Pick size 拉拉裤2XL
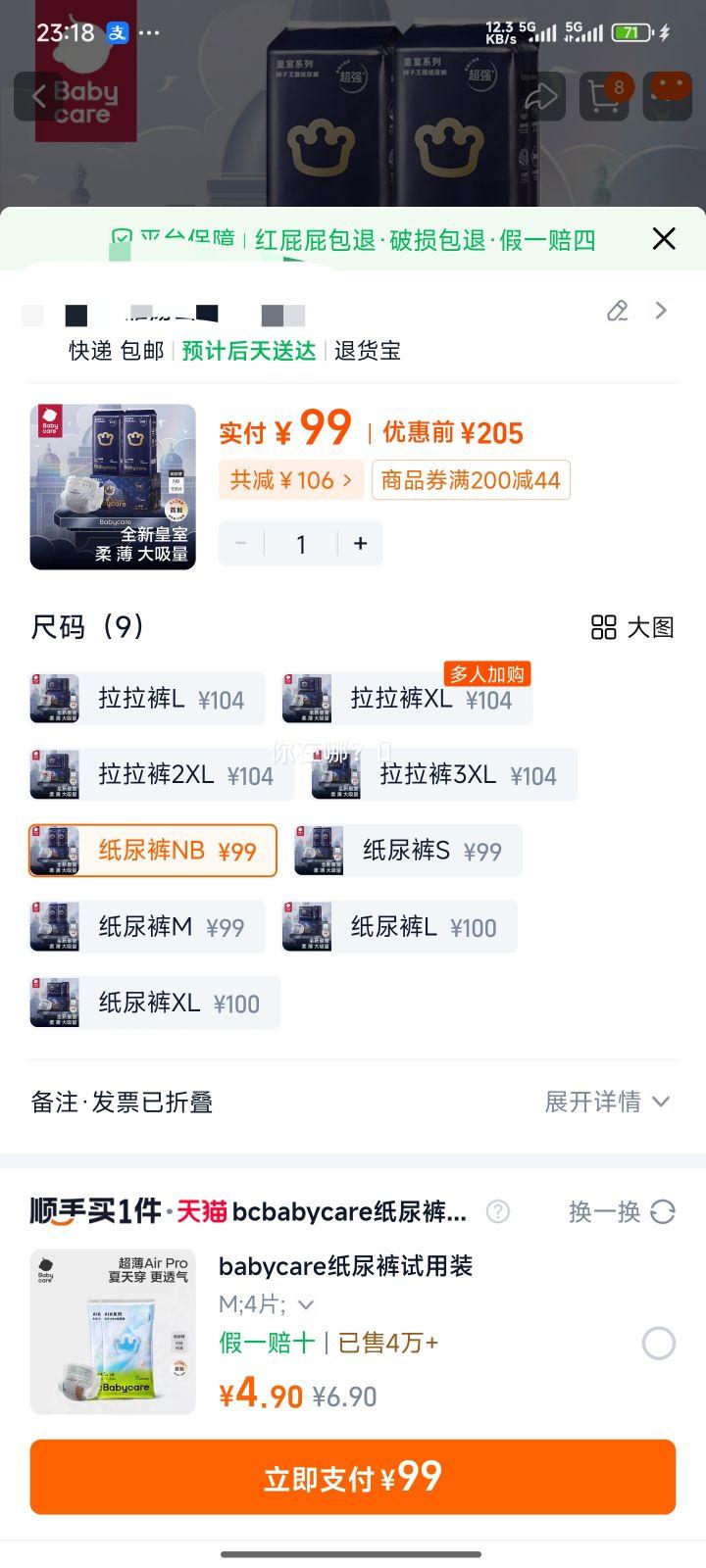 pos(162,775)
